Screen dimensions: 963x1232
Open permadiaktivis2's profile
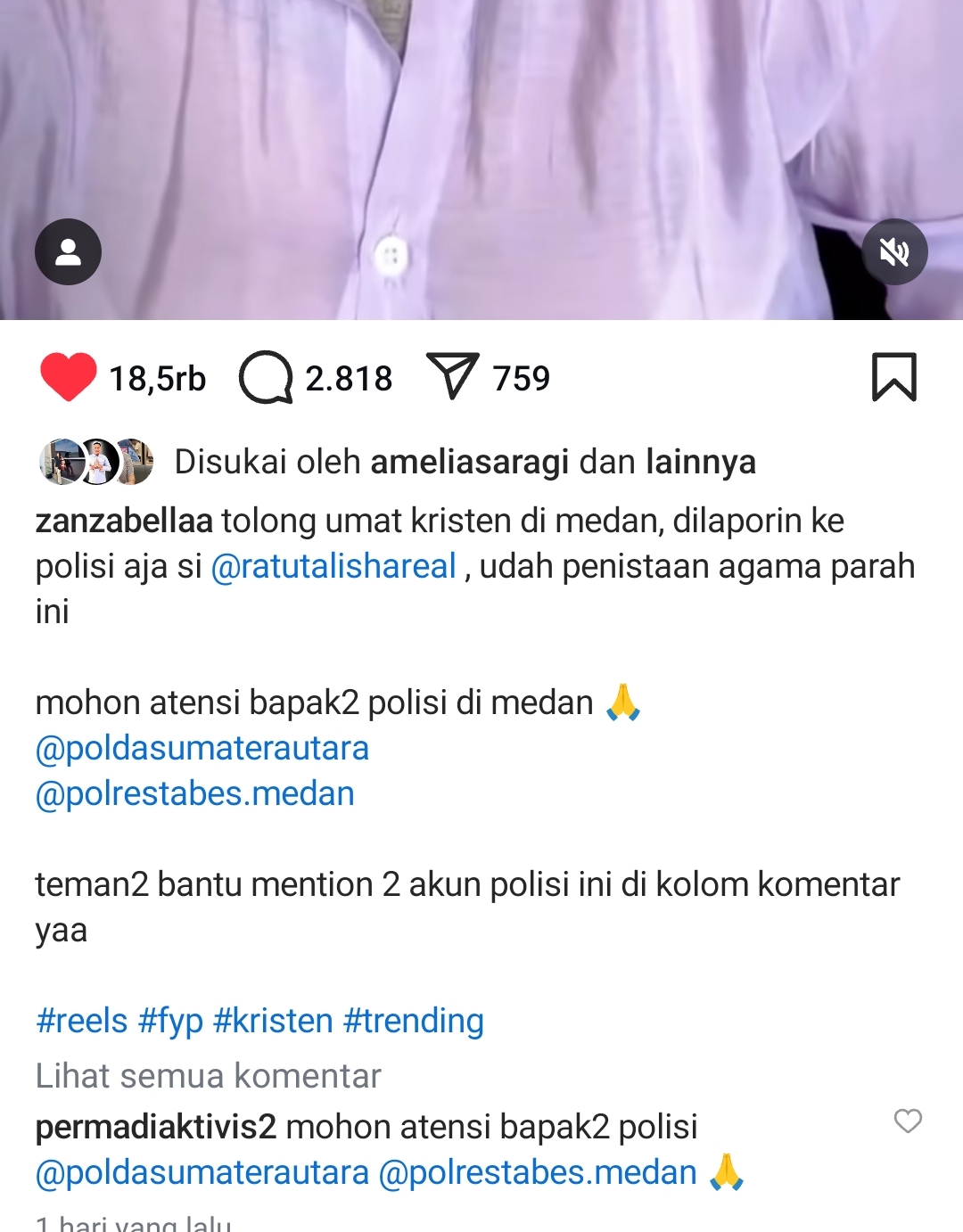coord(156,1127)
